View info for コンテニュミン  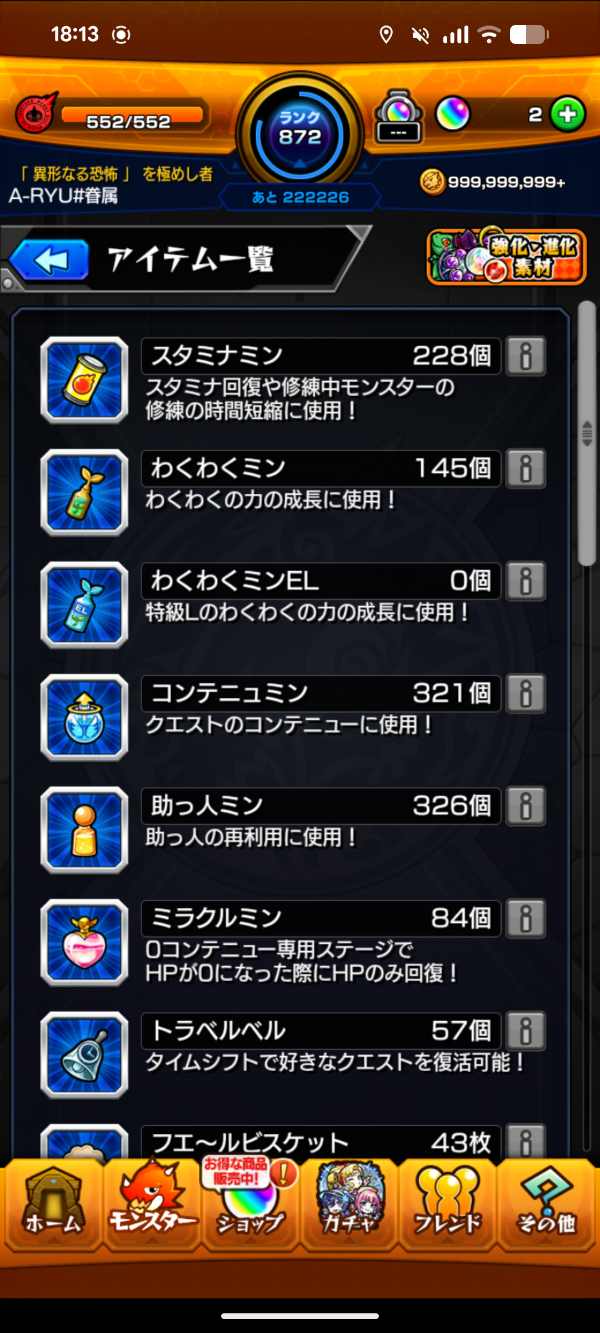pos(526,692)
